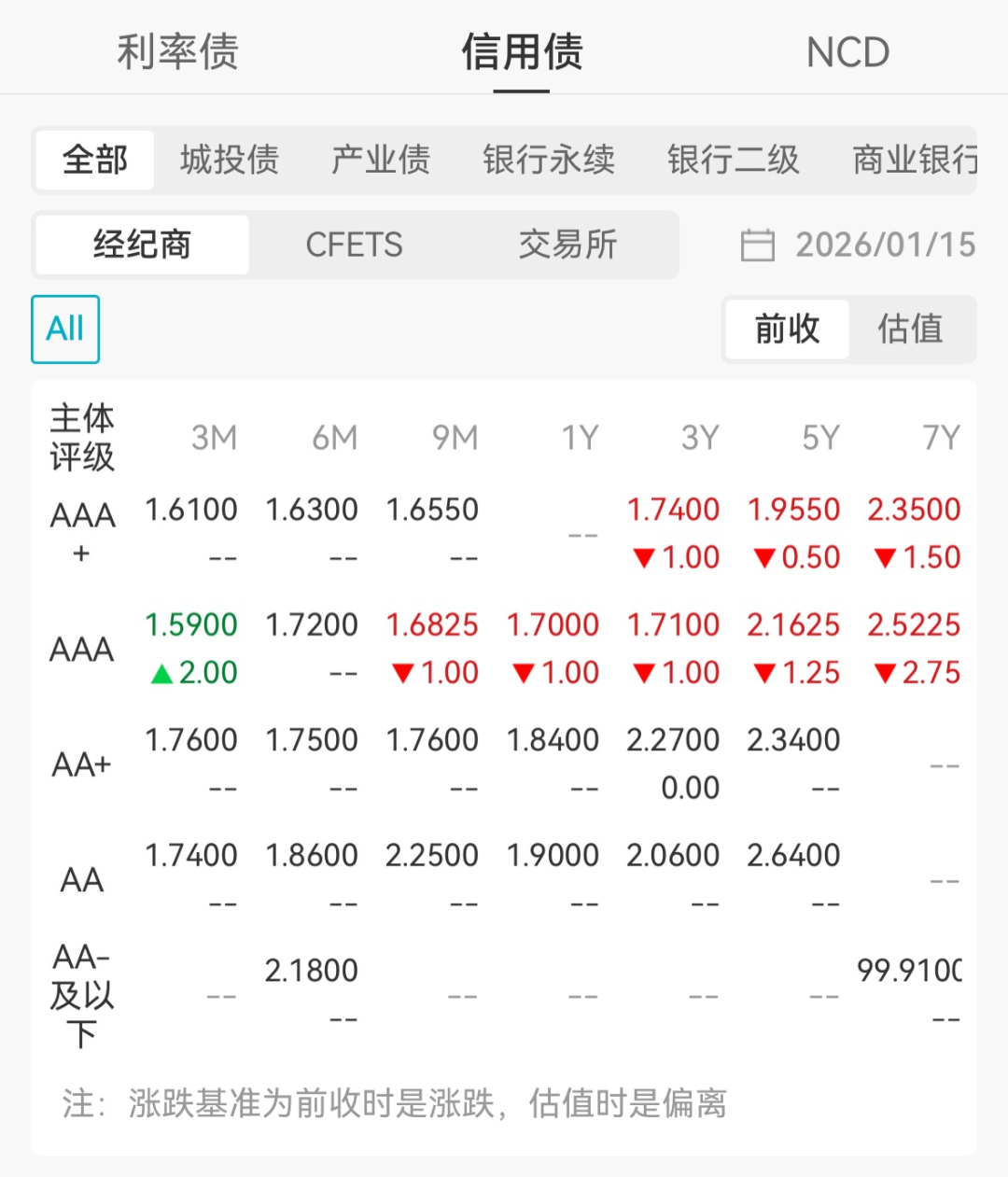
Task: Select the 经纪商 data source
Action: 142,245
